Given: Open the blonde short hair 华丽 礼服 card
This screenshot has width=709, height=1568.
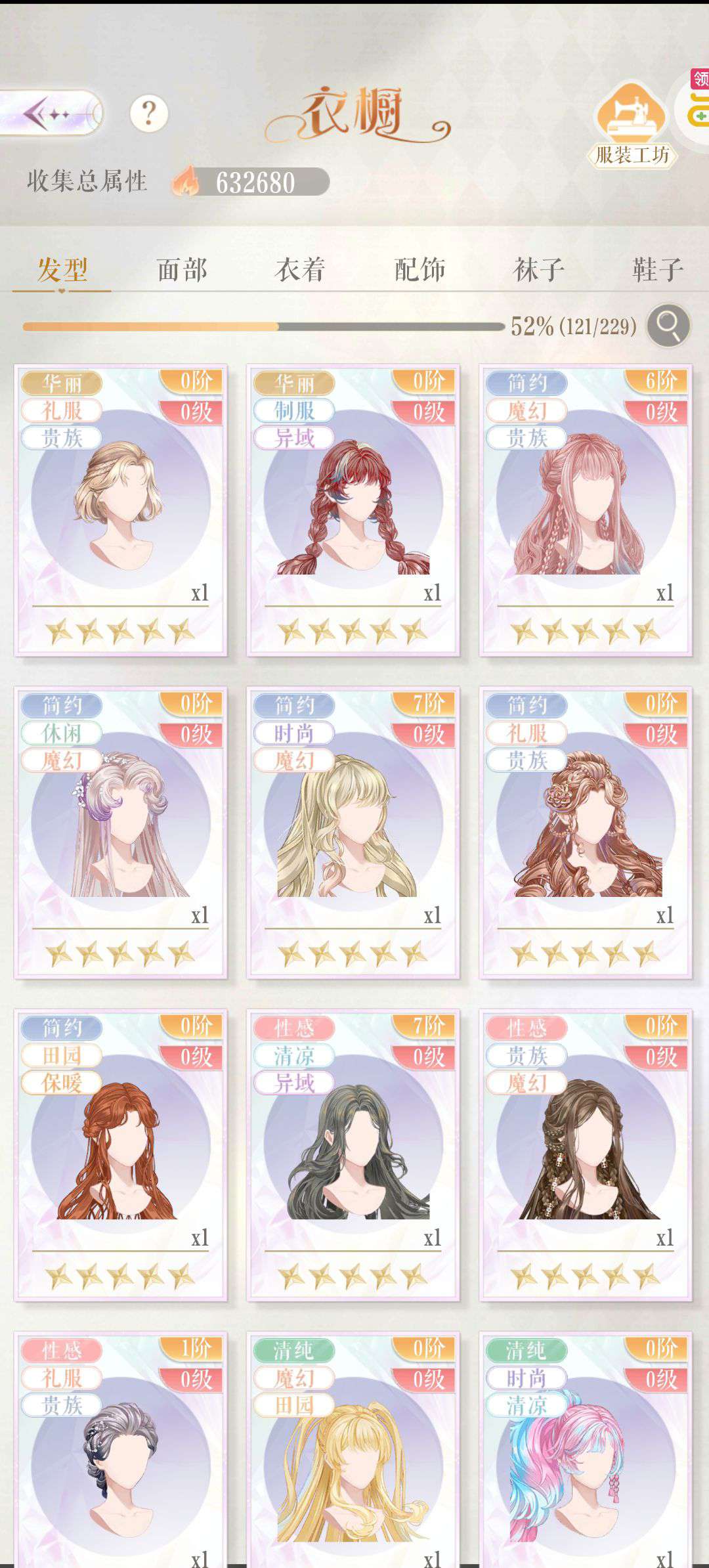Looking at the screenshot, I should pyautogui.click(x=121, y=510).
